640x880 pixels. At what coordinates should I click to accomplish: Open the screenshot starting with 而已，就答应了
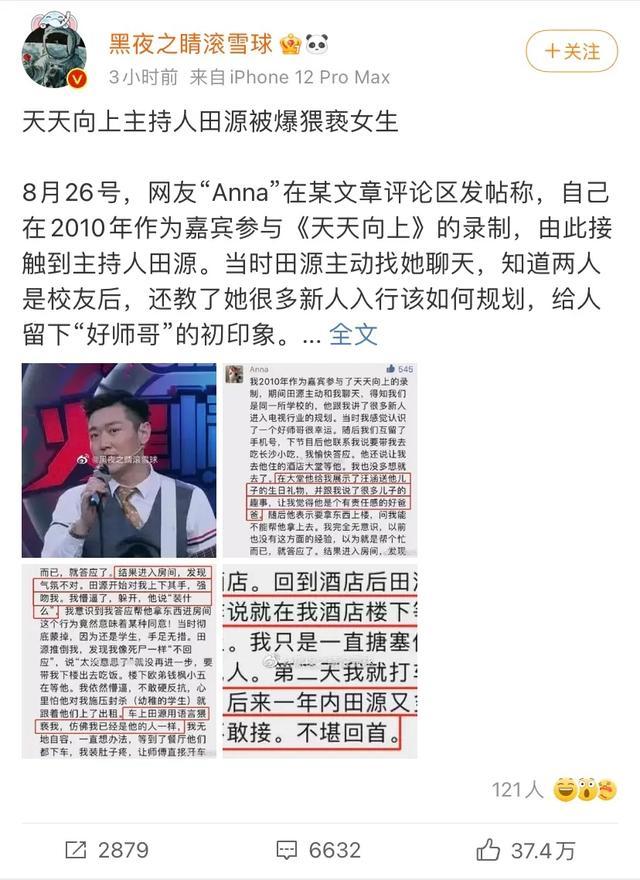click(x=119, y=661)
